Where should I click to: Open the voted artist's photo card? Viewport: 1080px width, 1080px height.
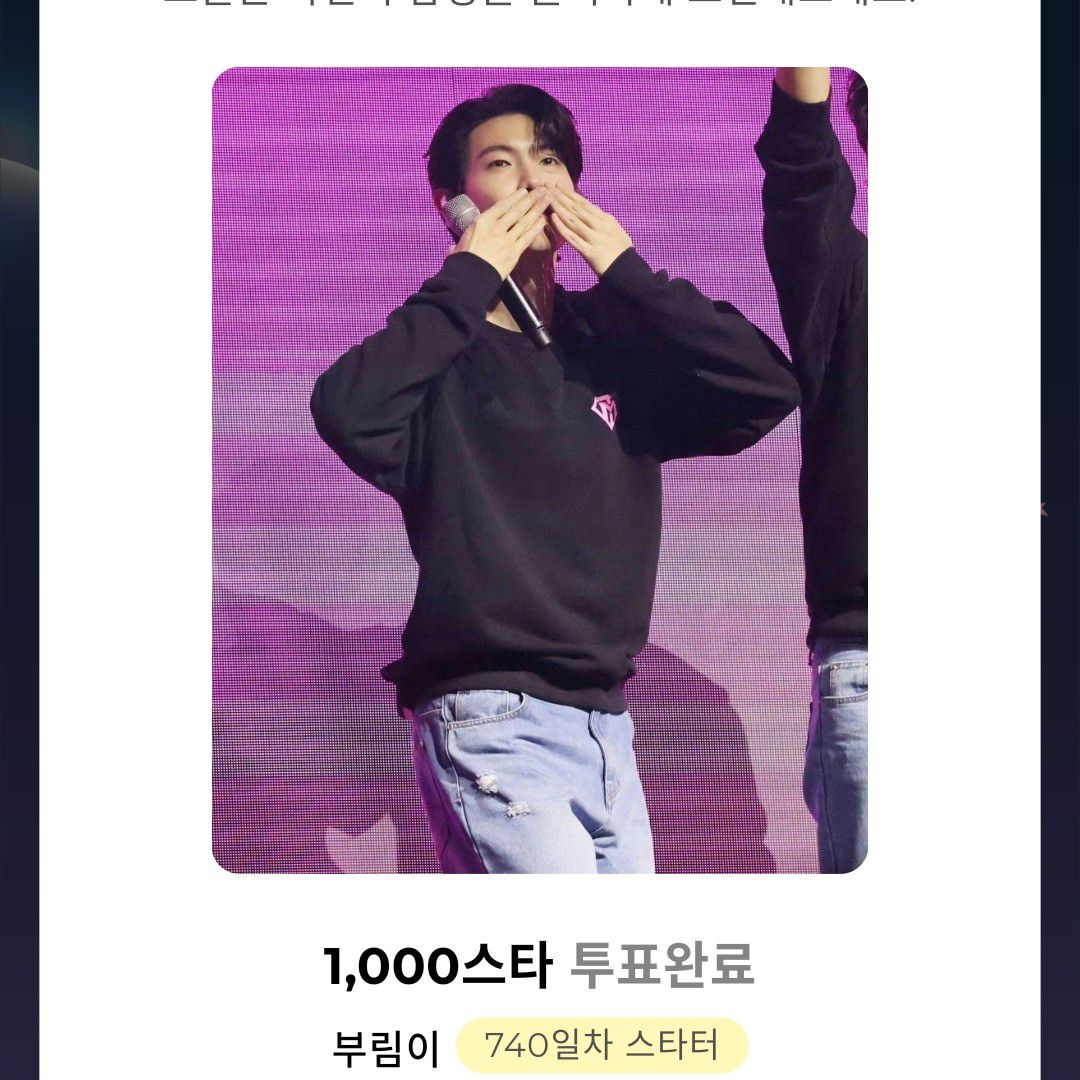(540, 470)
